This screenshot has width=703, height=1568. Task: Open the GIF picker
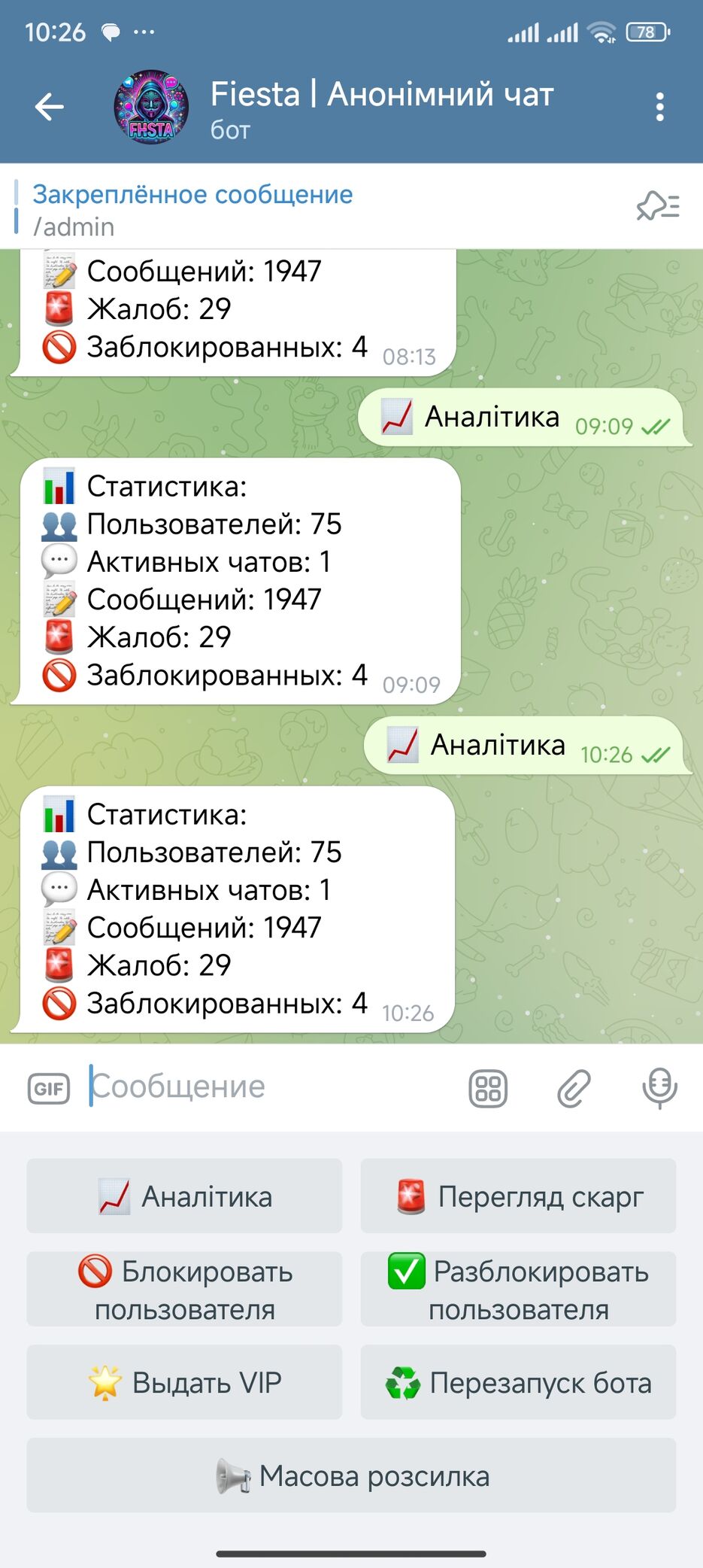(x=49, y=1088)
